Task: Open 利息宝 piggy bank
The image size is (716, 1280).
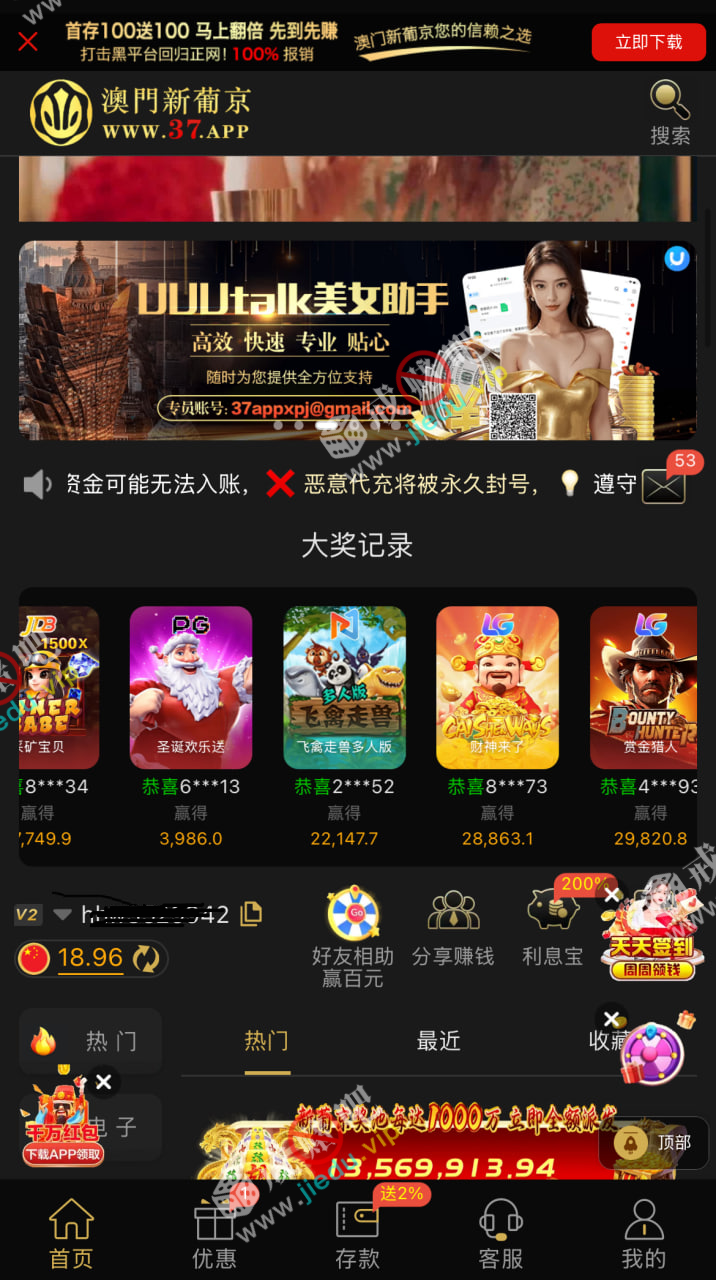Action: tap(552, 930)
